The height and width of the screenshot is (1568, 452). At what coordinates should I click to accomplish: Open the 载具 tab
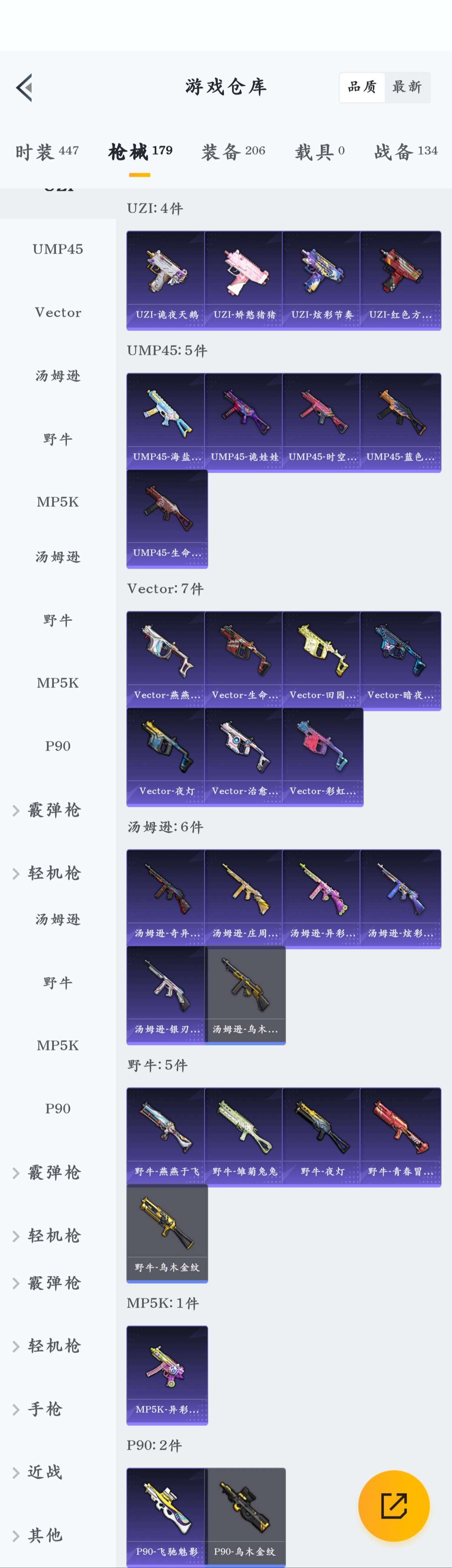[320, 151]
